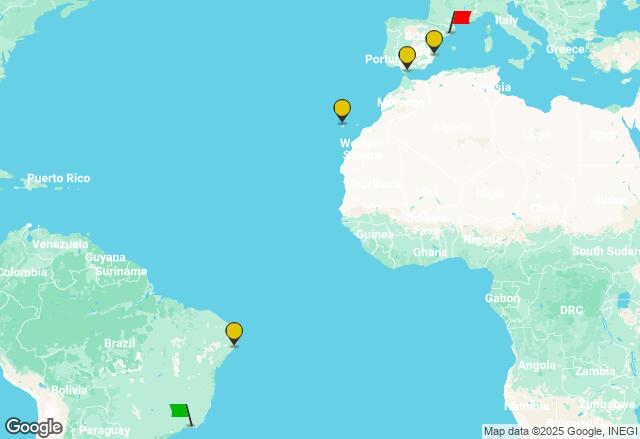Open the yellow pin on Brazil's northeast coast
Image resolution: width=640 pixels, height=439 pixels.
pos(234,332)
